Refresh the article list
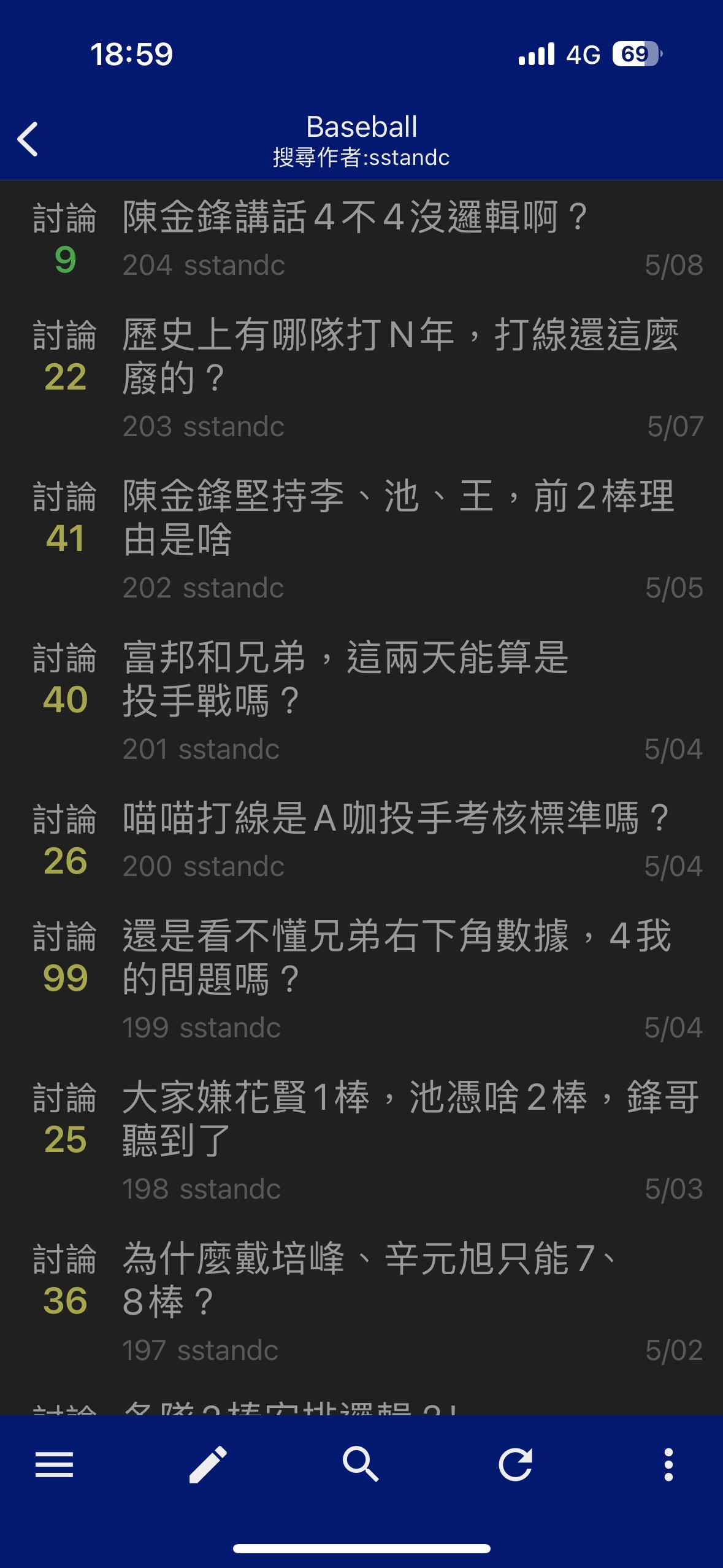The width and height of the screenshot is (723, 1568). (x=515, y=1465)
